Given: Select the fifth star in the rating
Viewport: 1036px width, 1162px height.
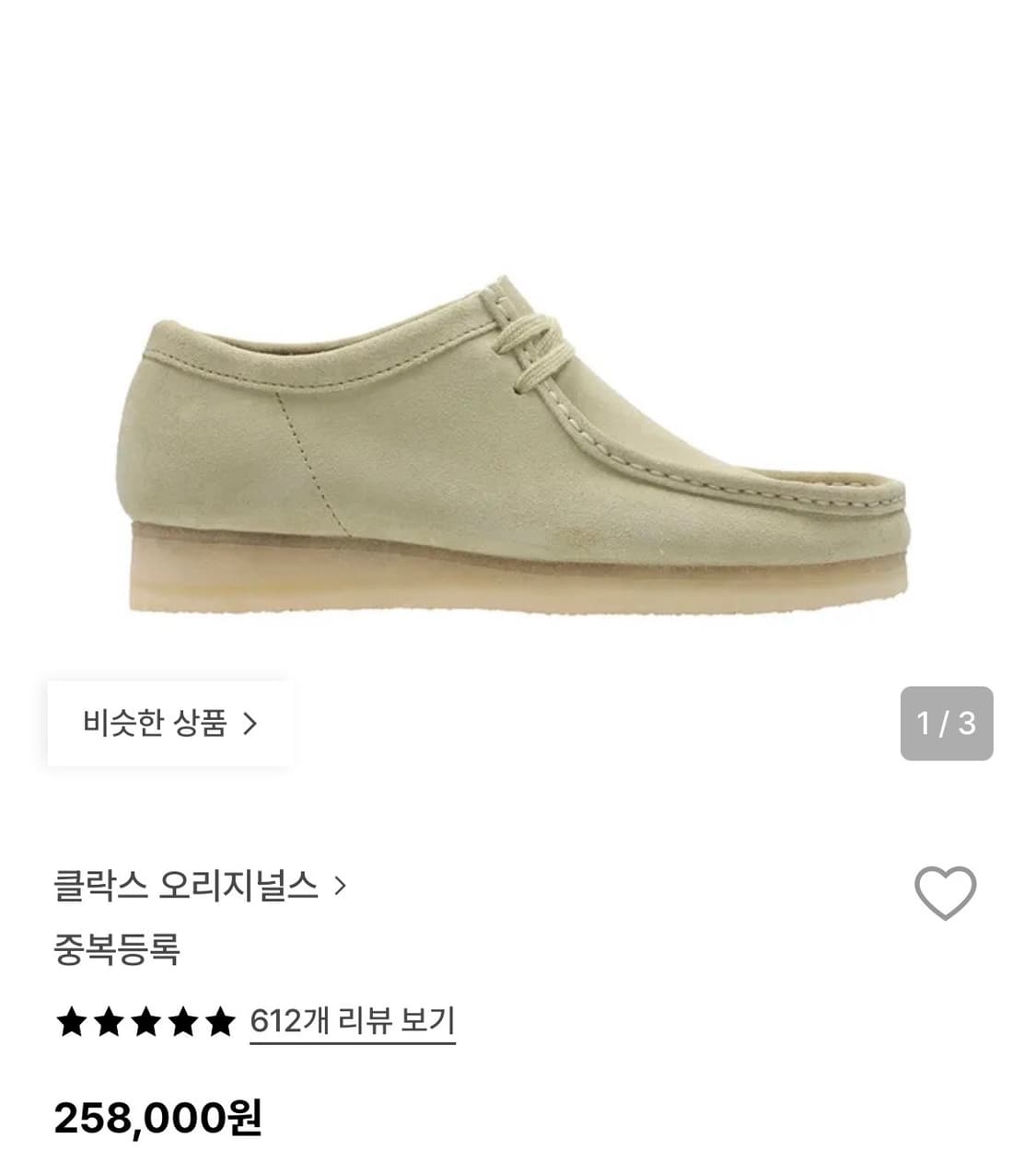Looking at the screenshot, I should coord(221,1020).
